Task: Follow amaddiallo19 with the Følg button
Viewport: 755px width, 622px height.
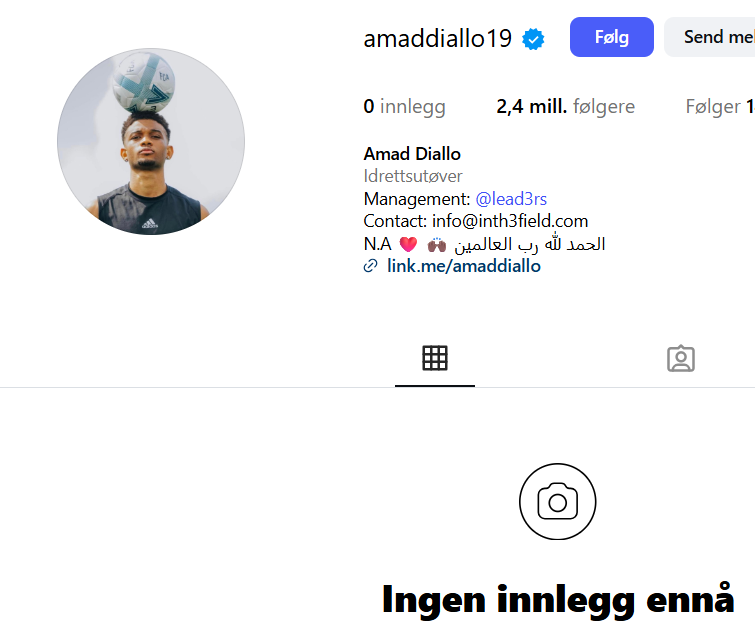Action: coord(611,38)
